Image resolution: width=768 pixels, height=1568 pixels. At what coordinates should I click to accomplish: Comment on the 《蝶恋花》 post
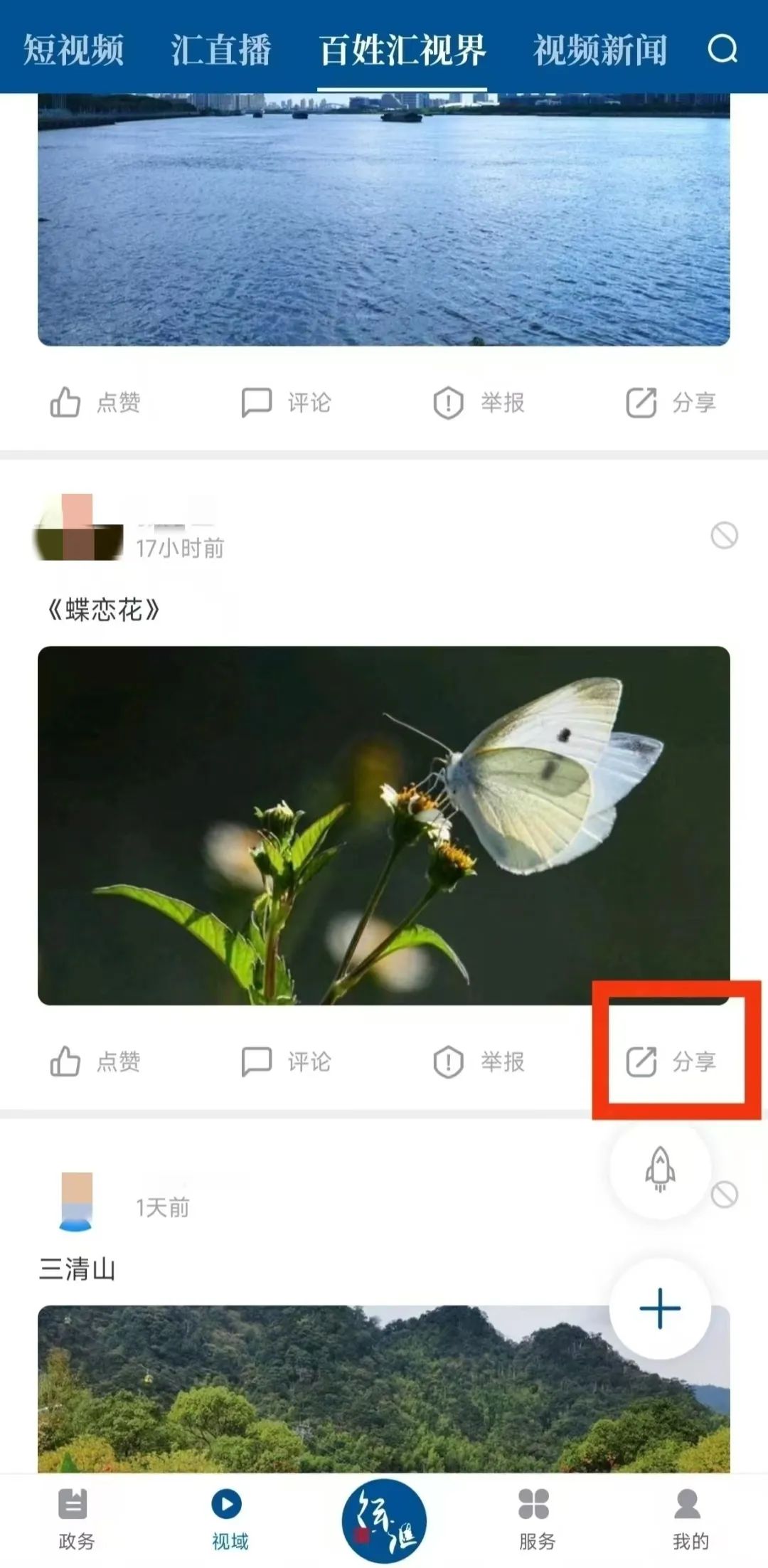[287, 1062]
